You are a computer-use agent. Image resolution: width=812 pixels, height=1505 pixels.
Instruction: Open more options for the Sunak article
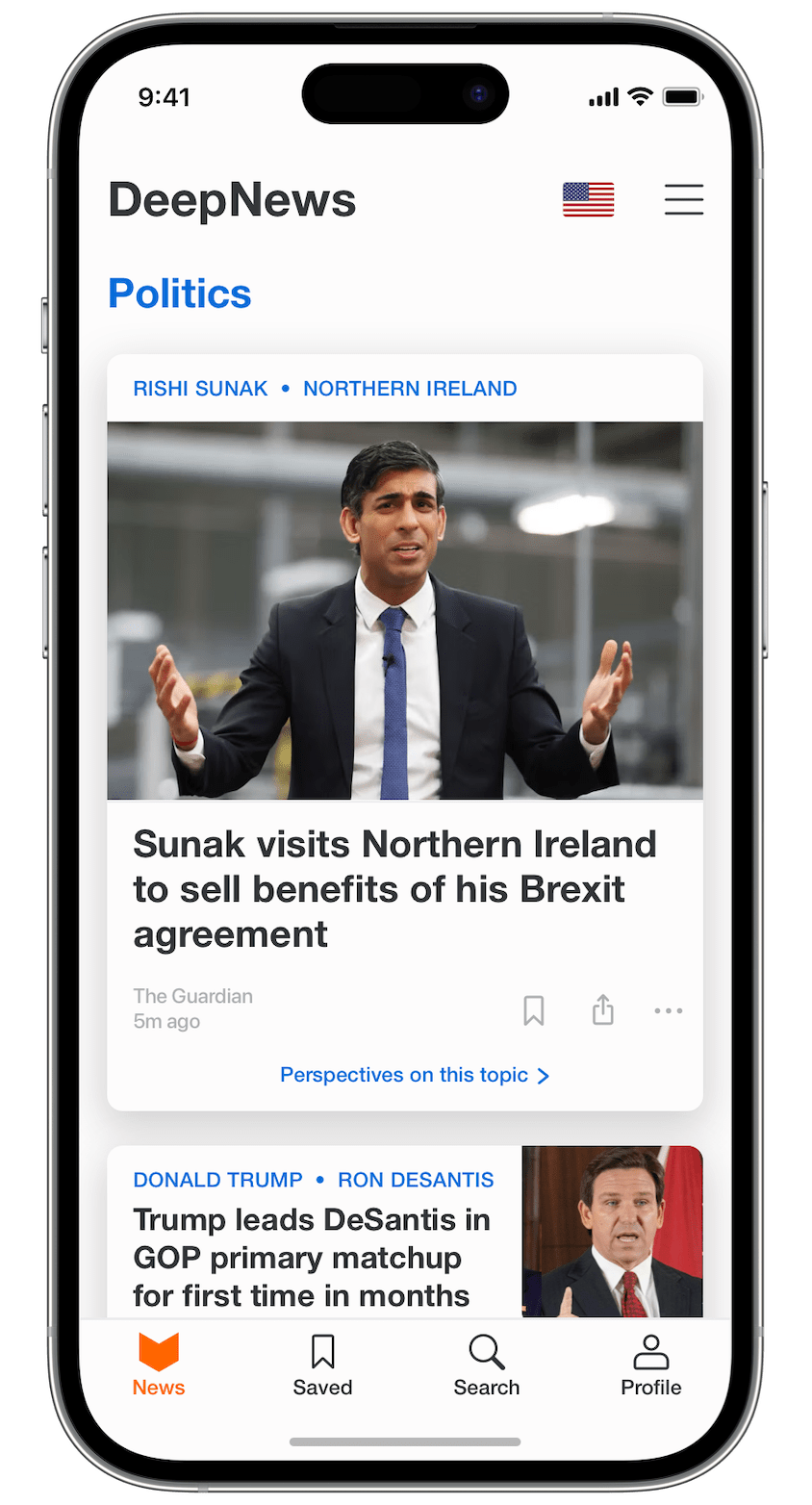point(669,1010)
